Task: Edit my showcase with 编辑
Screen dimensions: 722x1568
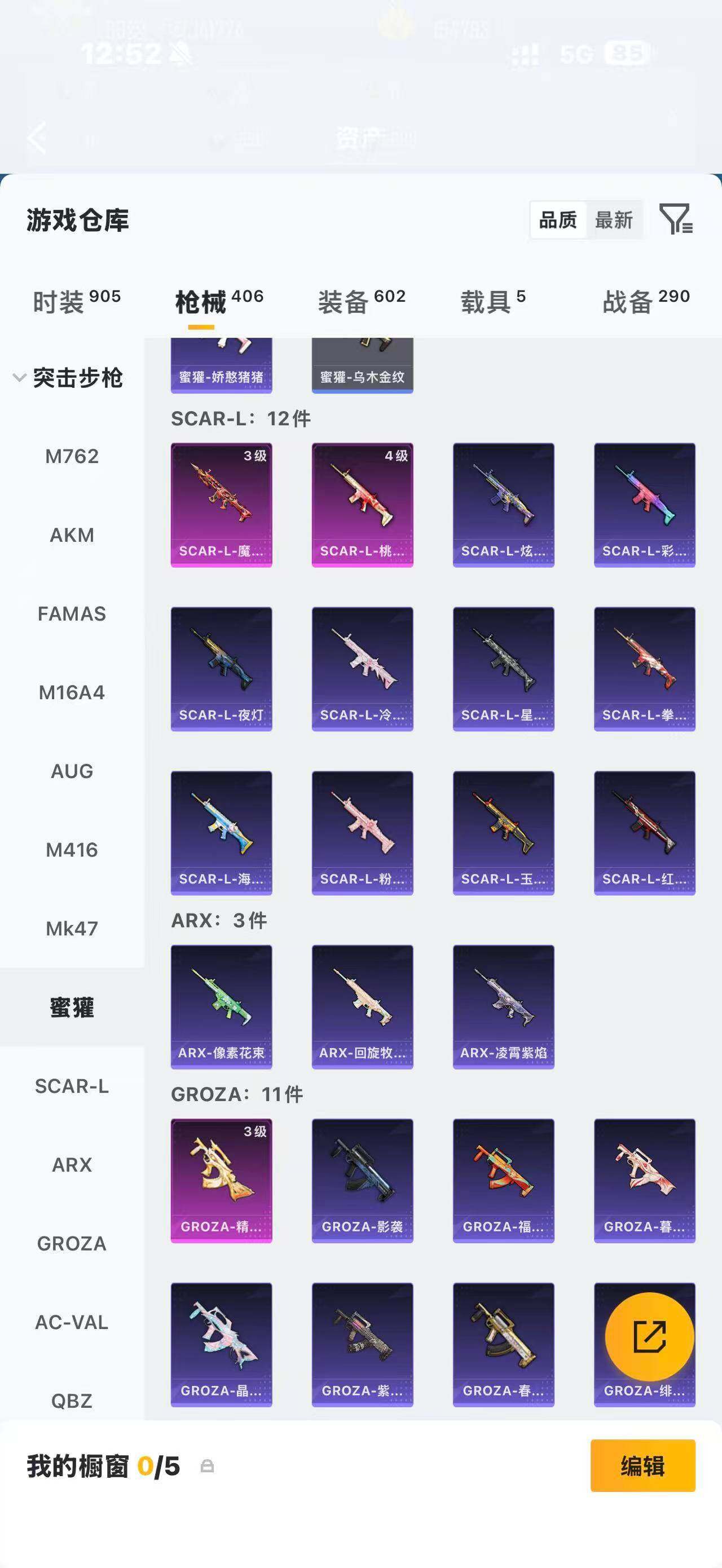Action: click(643, 1466)
